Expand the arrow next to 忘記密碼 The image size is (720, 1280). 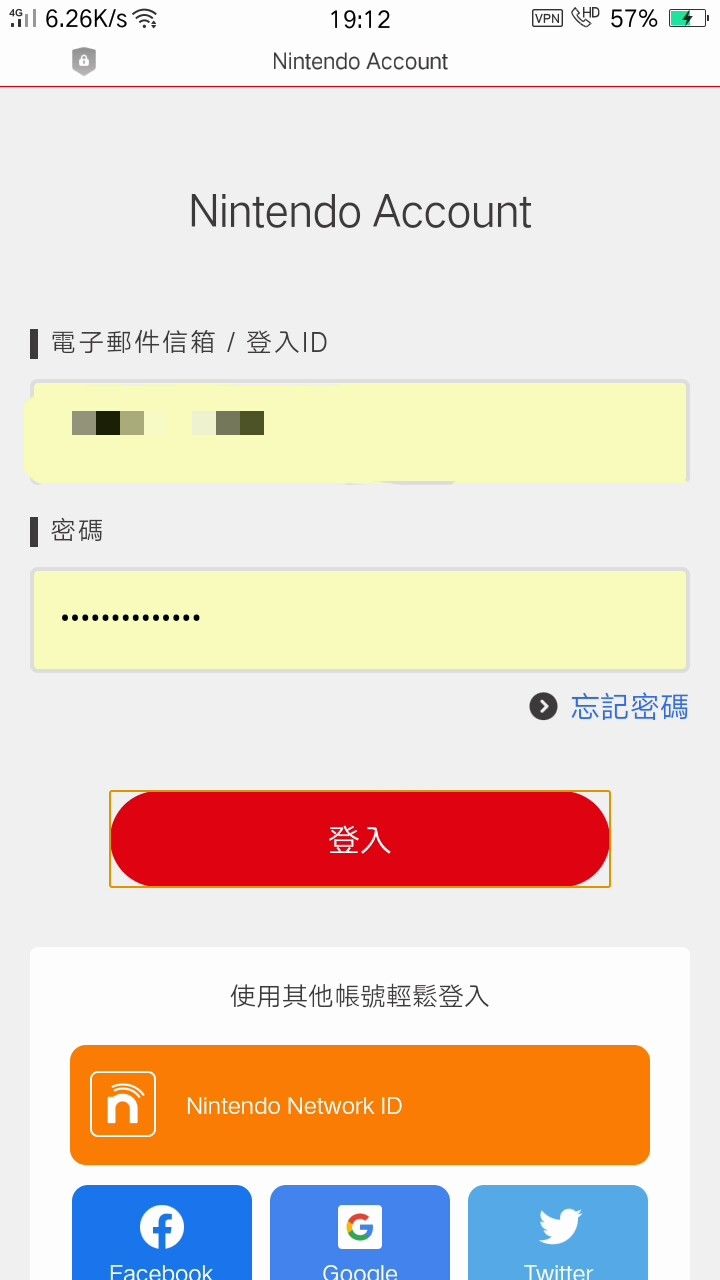(543, 706)
